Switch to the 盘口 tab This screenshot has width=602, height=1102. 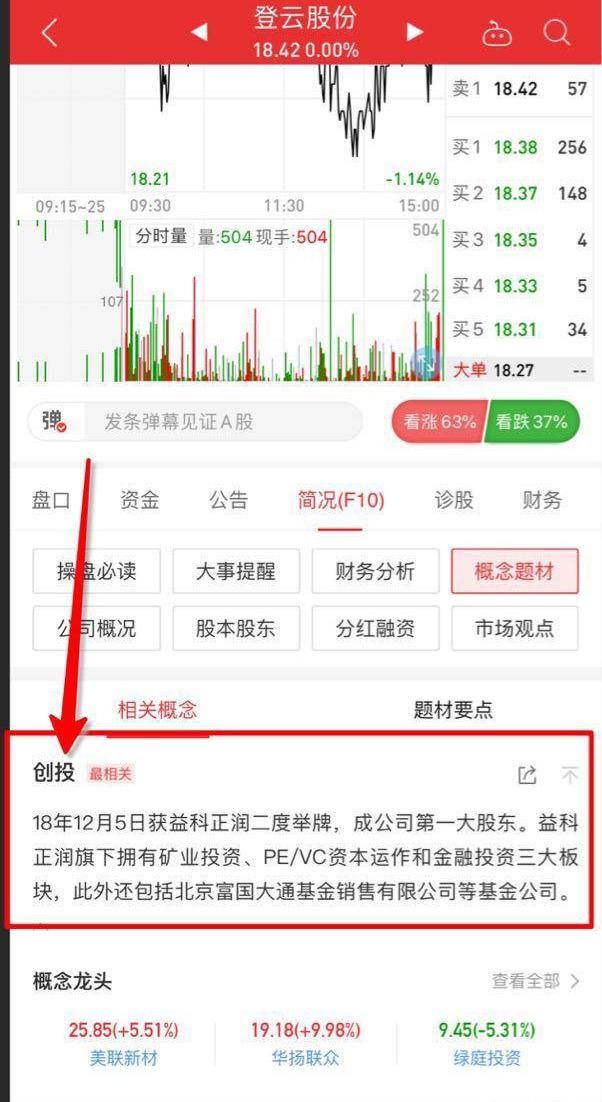(x=51, y=500)
